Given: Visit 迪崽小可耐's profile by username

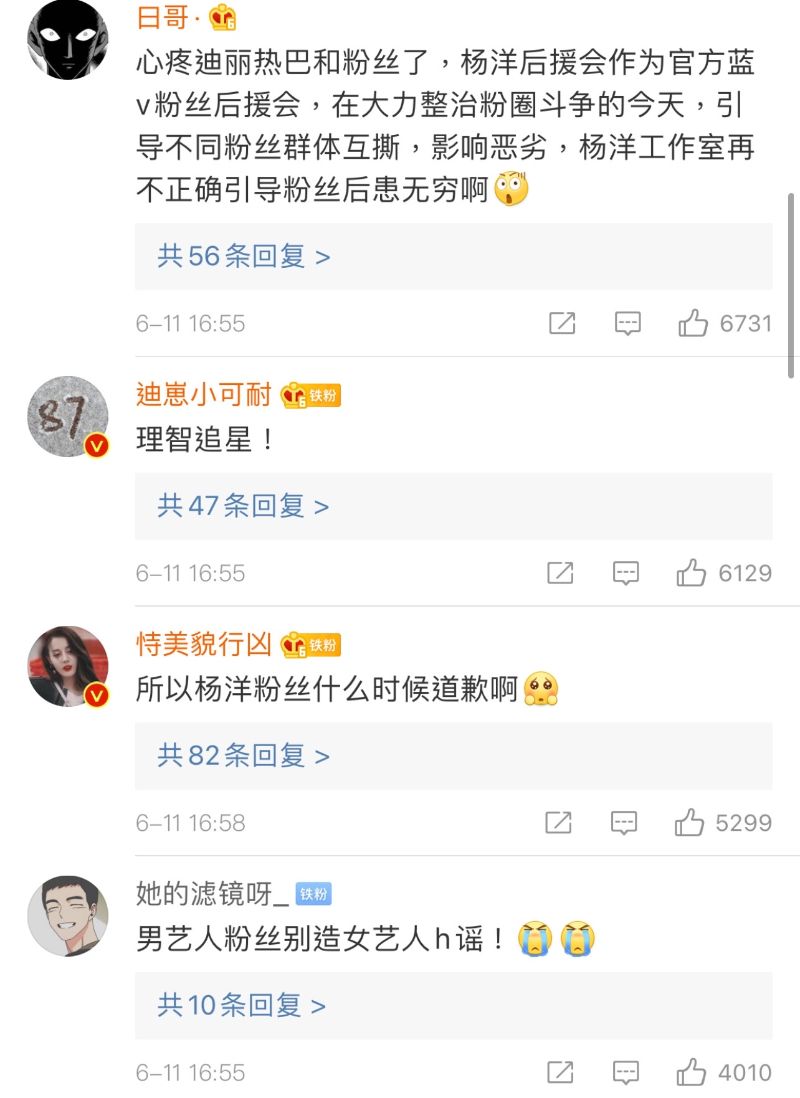Looking at the screenshot, I should point(203,395).
